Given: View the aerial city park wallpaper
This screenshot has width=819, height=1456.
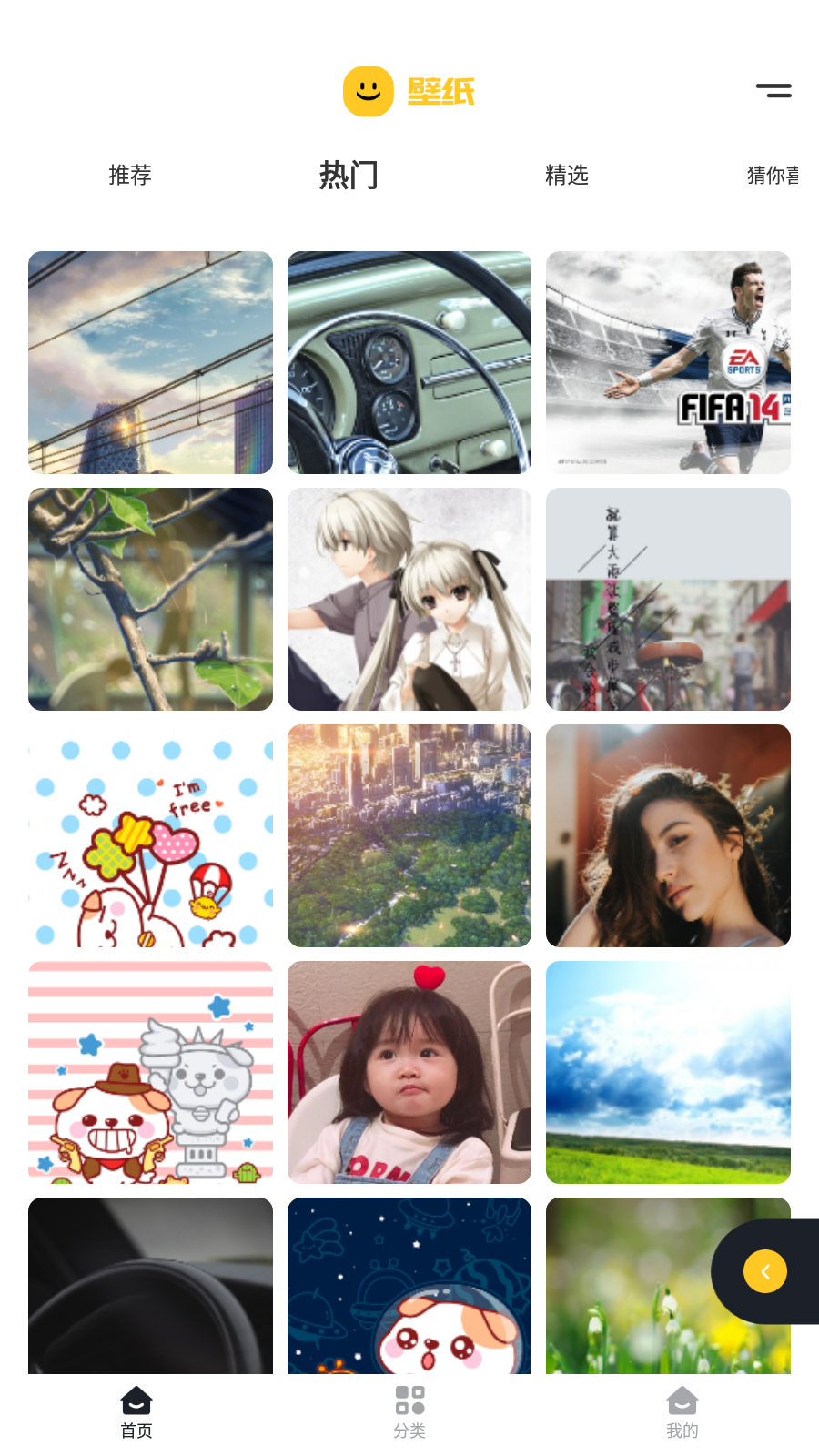Looking at the screenshot, I should (409, 835).
